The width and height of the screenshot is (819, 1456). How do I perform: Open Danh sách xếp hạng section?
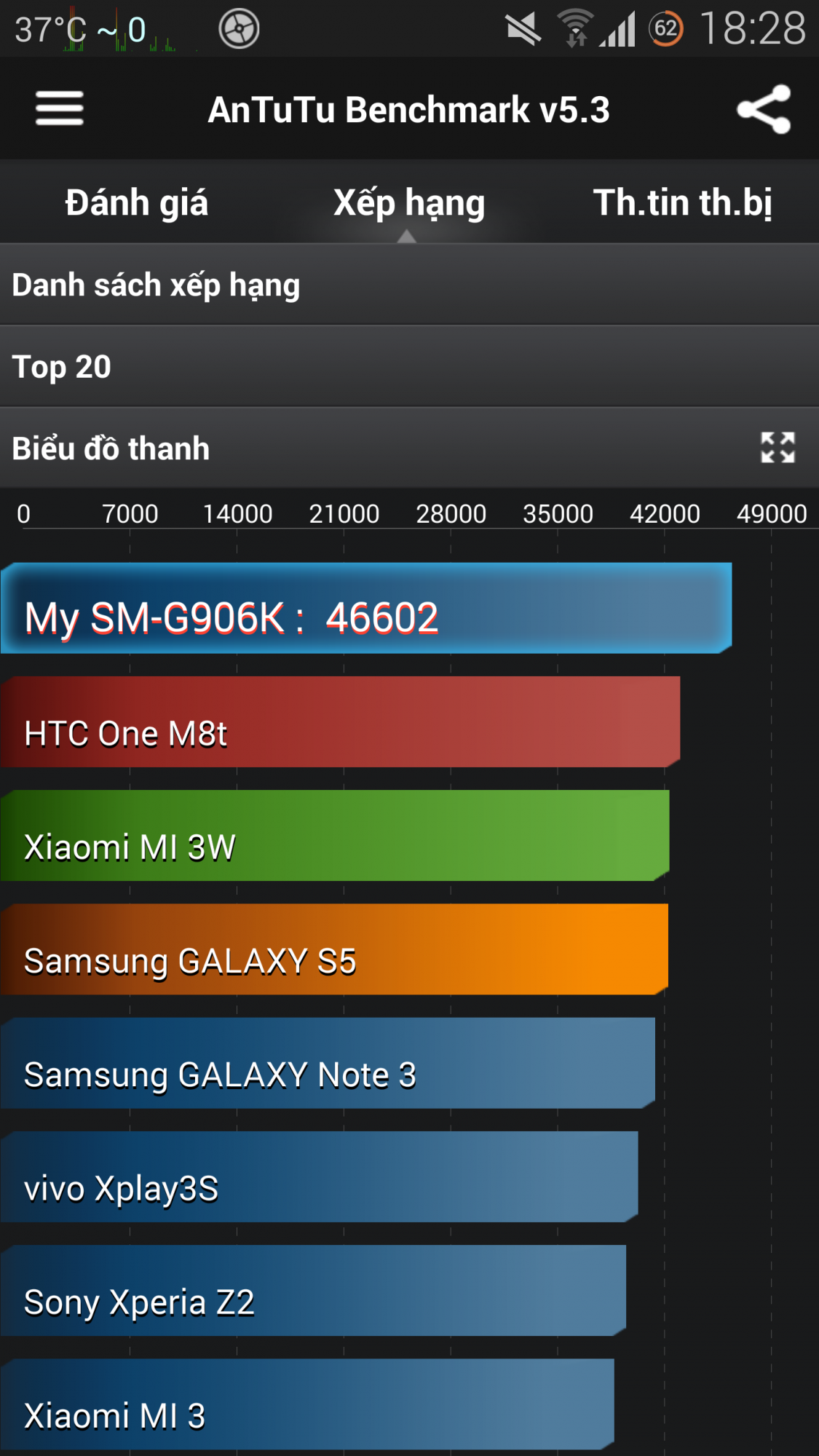pyautogui.click(x=409, y=285)
